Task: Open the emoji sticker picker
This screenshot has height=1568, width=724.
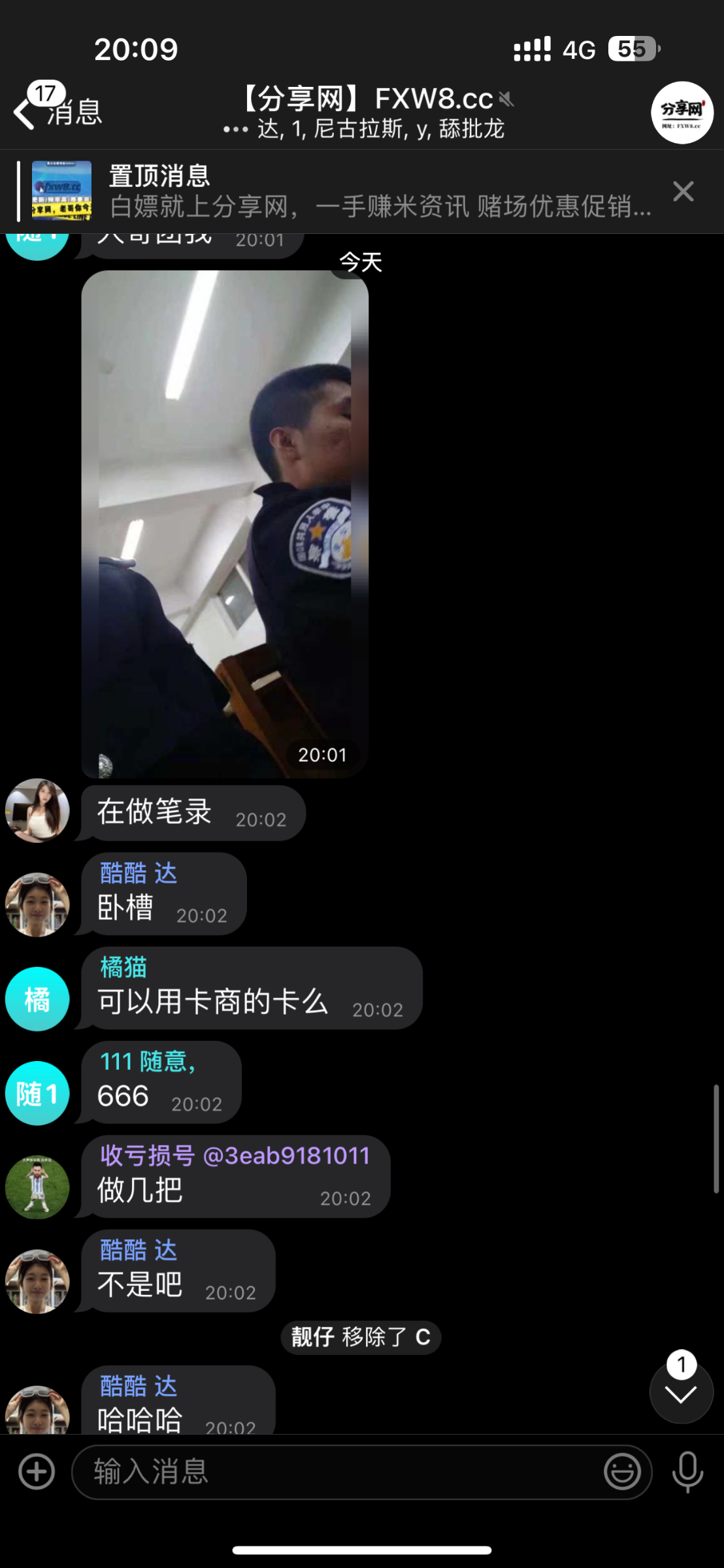Action: (x=621, y=1472)
